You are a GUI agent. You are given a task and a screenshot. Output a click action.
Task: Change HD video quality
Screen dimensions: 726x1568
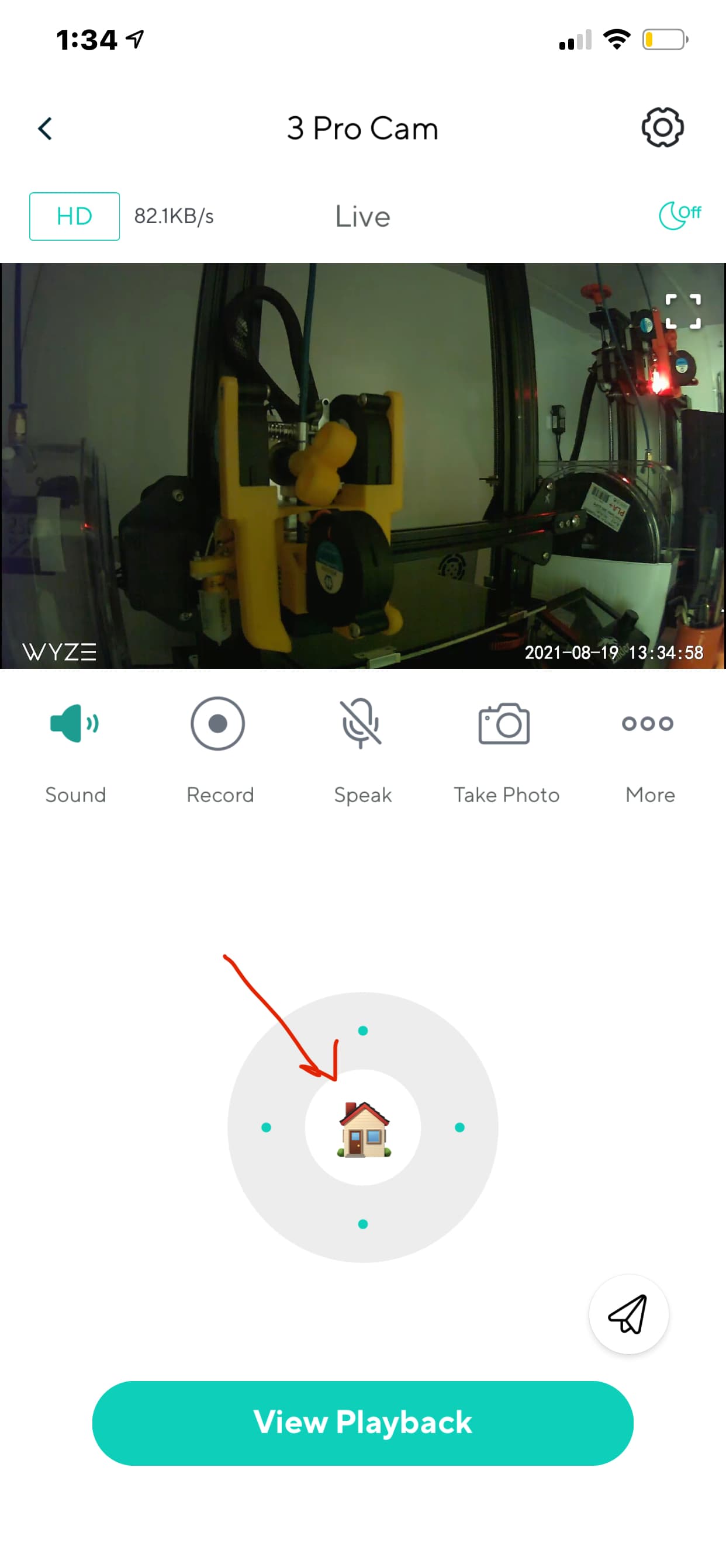tap(74, 216)
